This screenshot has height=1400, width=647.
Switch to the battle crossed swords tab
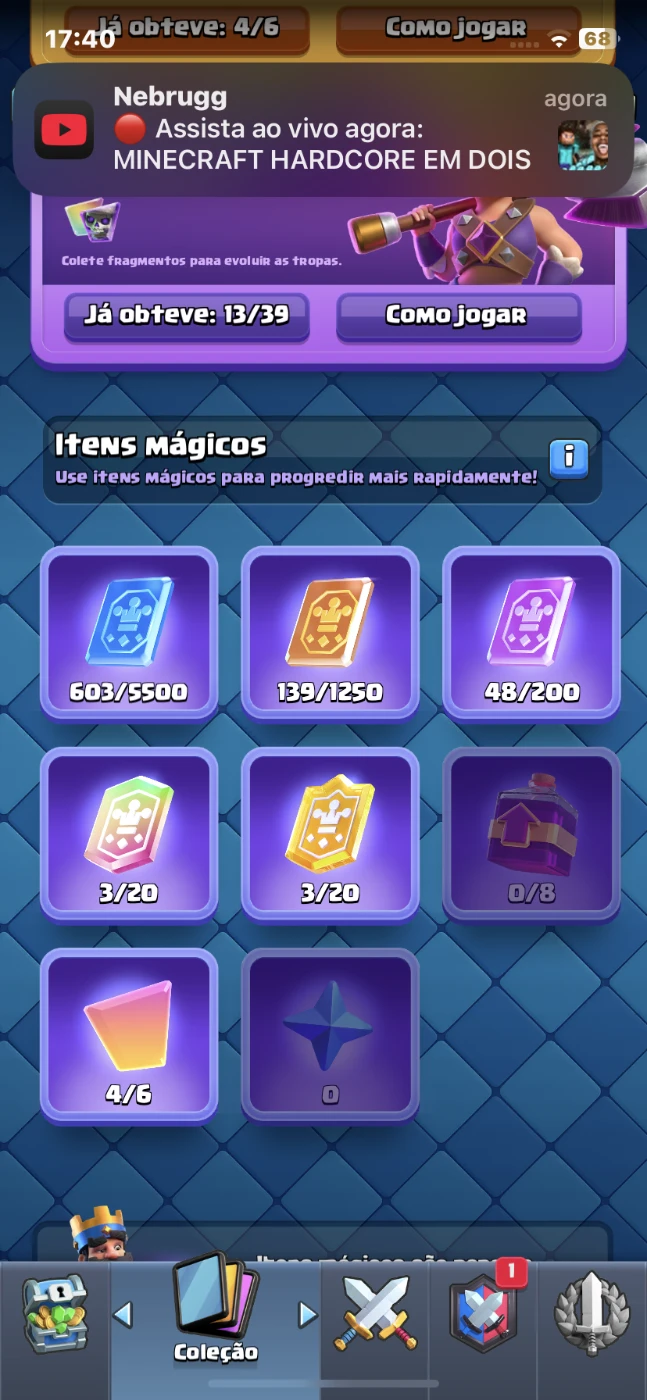(375, 1313)
